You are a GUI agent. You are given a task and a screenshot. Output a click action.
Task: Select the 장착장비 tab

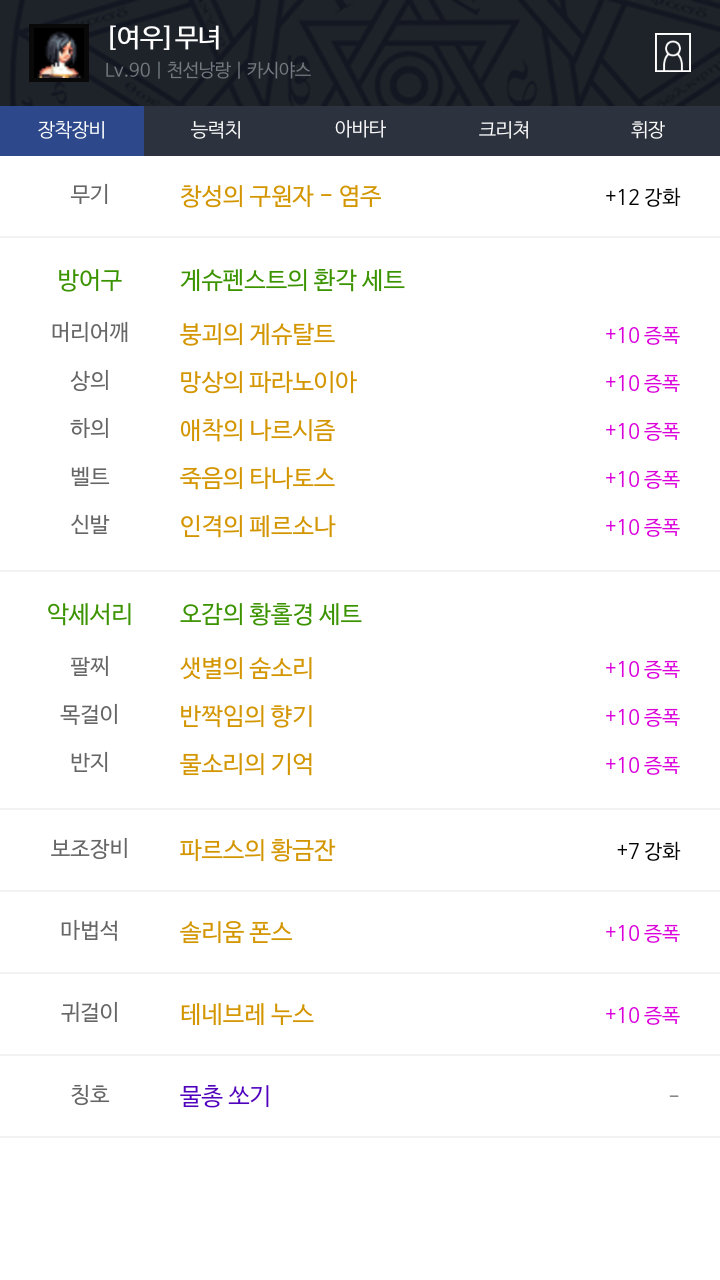[x=72, y=130]
